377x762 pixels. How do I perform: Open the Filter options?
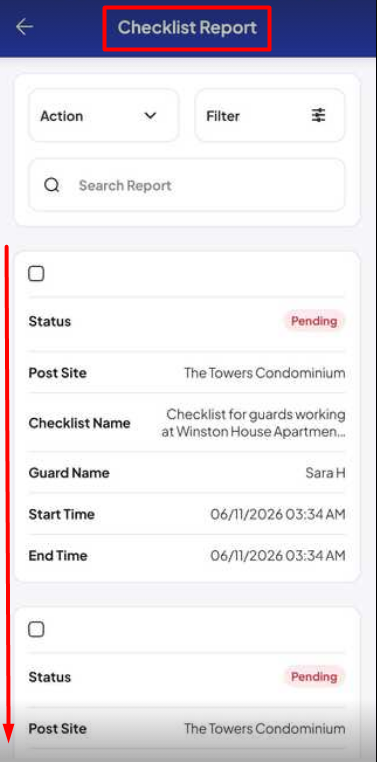pos(270,116)
